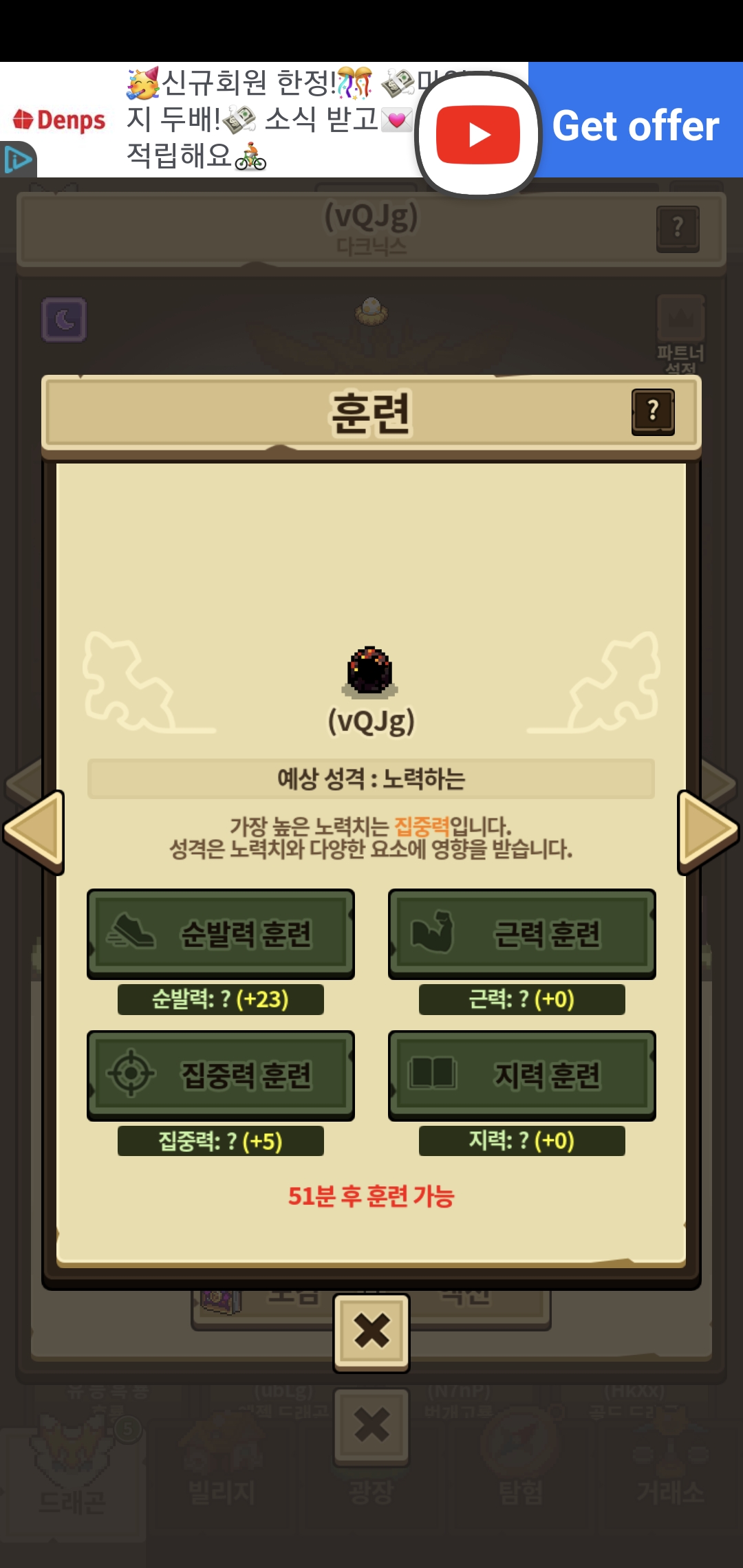Select 집중력 훈련 training
743x1568 pixels.
221,1076
